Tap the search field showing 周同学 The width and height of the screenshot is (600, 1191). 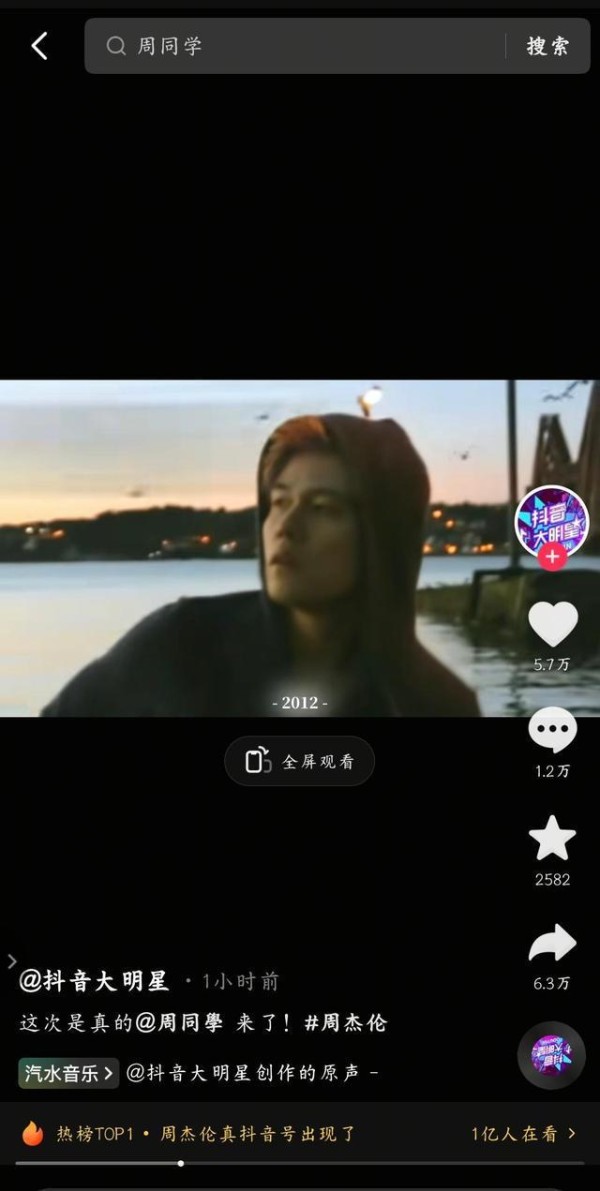(x=300, y=46)
